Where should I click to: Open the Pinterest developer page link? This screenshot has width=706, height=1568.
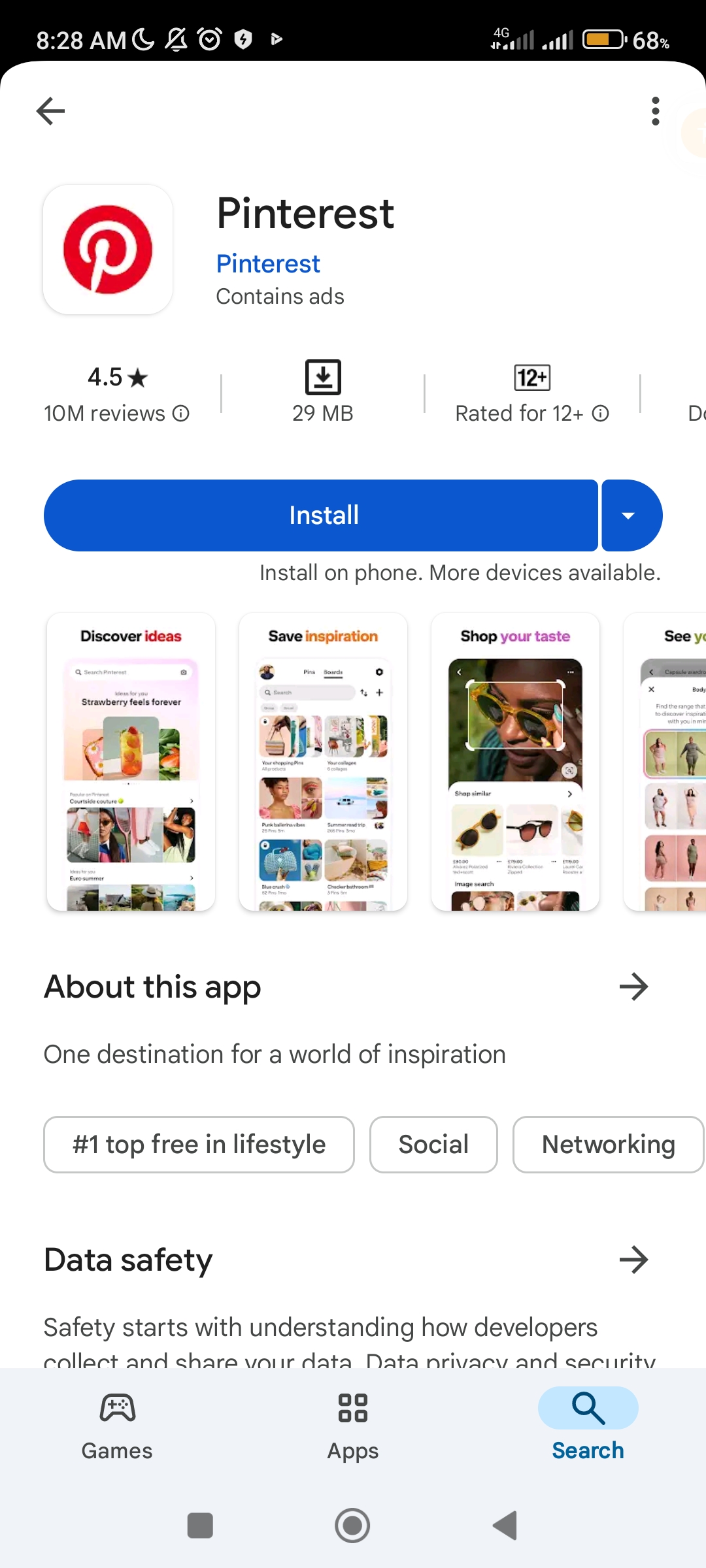click(x=268, y=264)
